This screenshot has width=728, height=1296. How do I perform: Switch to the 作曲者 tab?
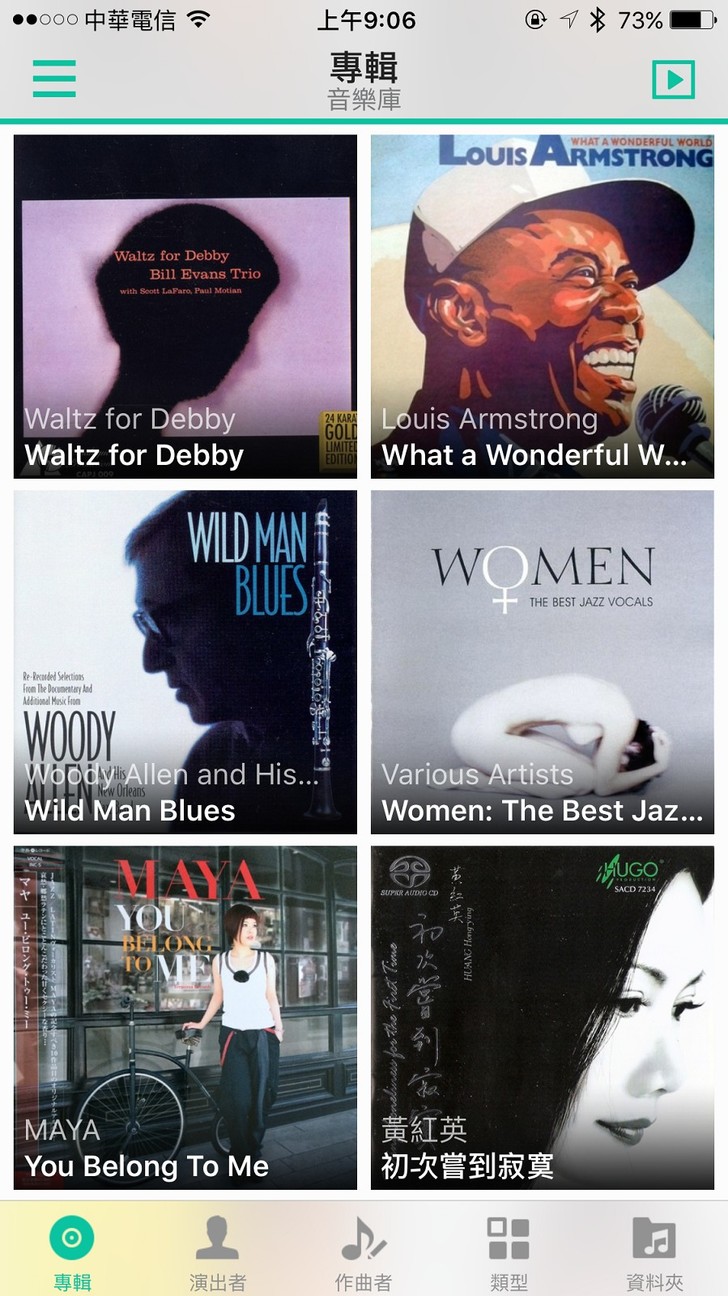coord(363,1252)
